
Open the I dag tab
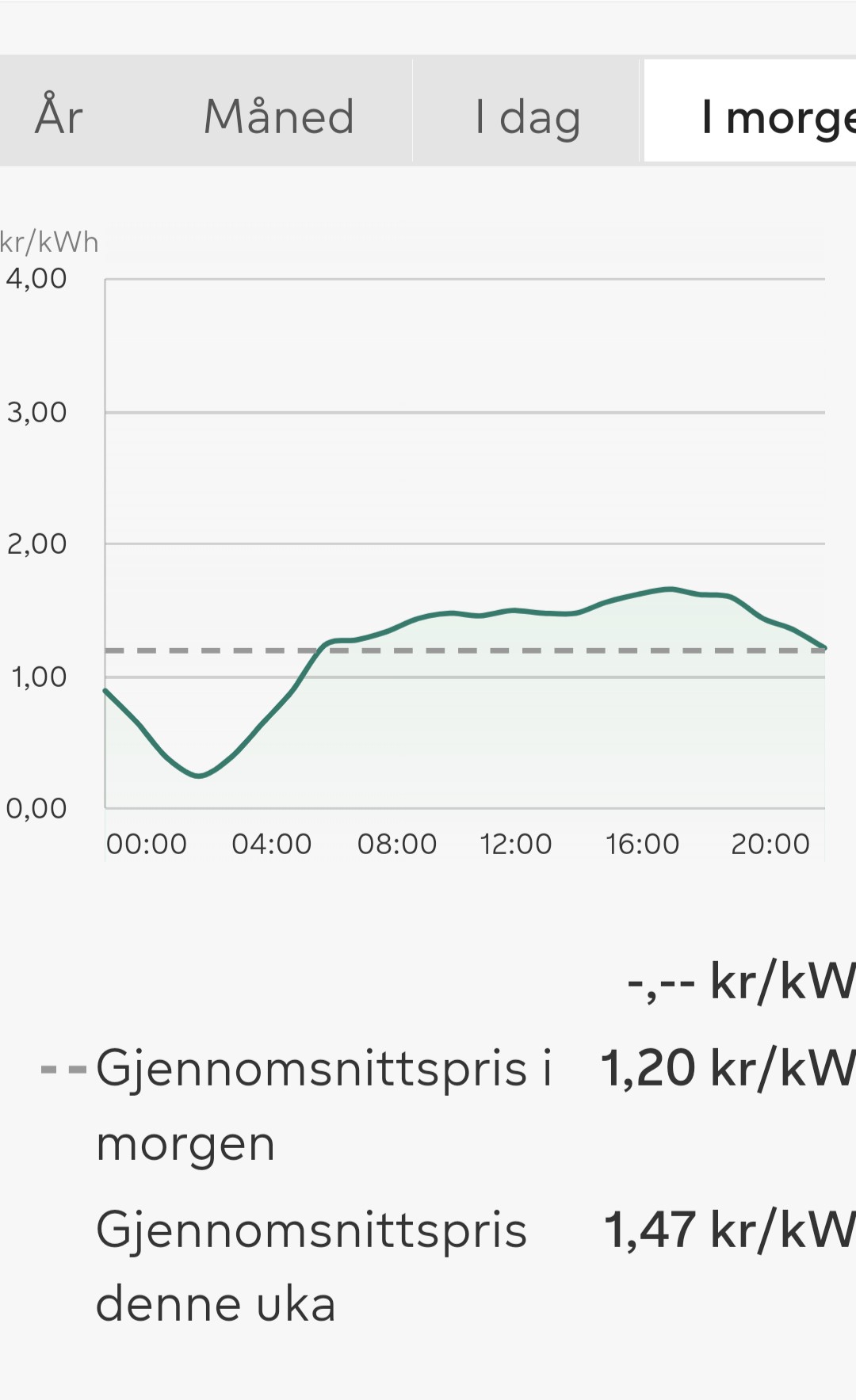pyautogui.click(x=527, y=116)
